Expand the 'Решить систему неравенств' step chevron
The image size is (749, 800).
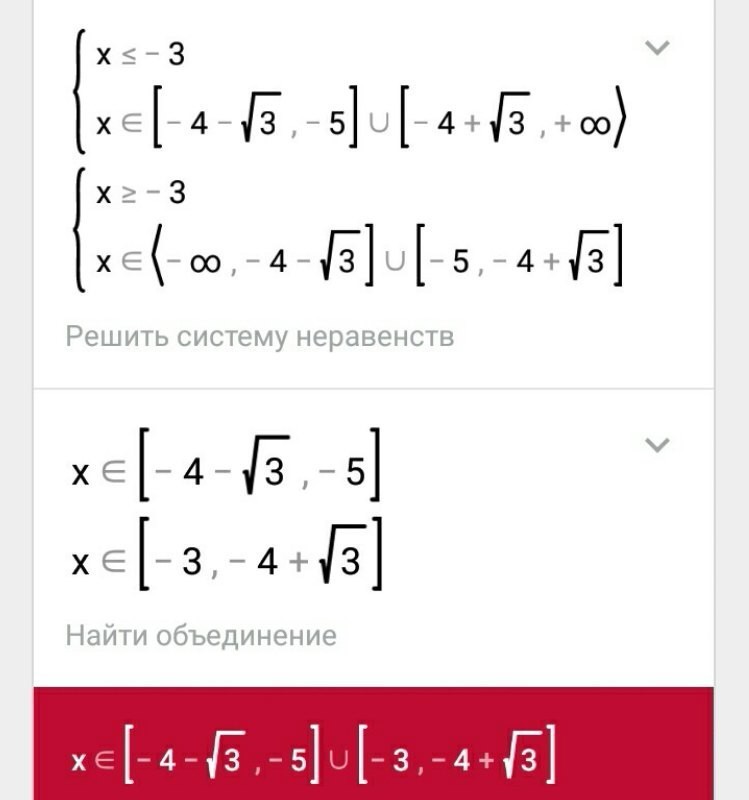pos(657,47)
